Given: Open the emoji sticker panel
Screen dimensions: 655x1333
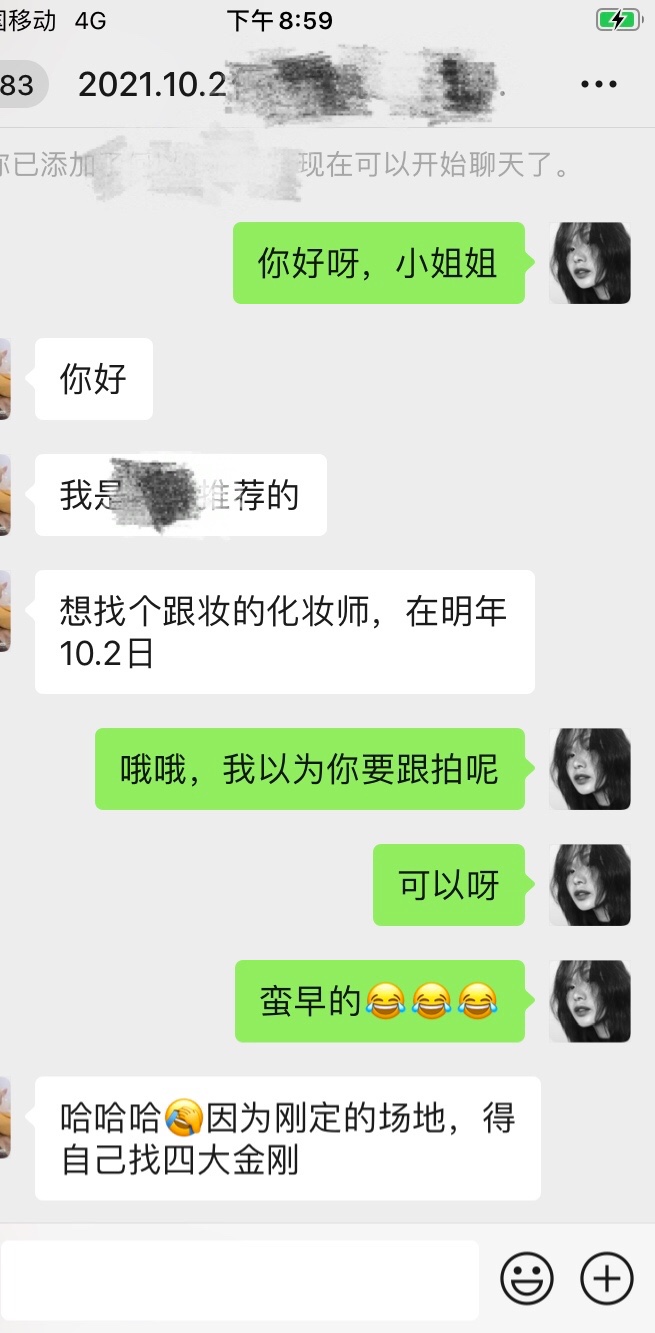Looking at the screenshot, I should click(527, 1279).
